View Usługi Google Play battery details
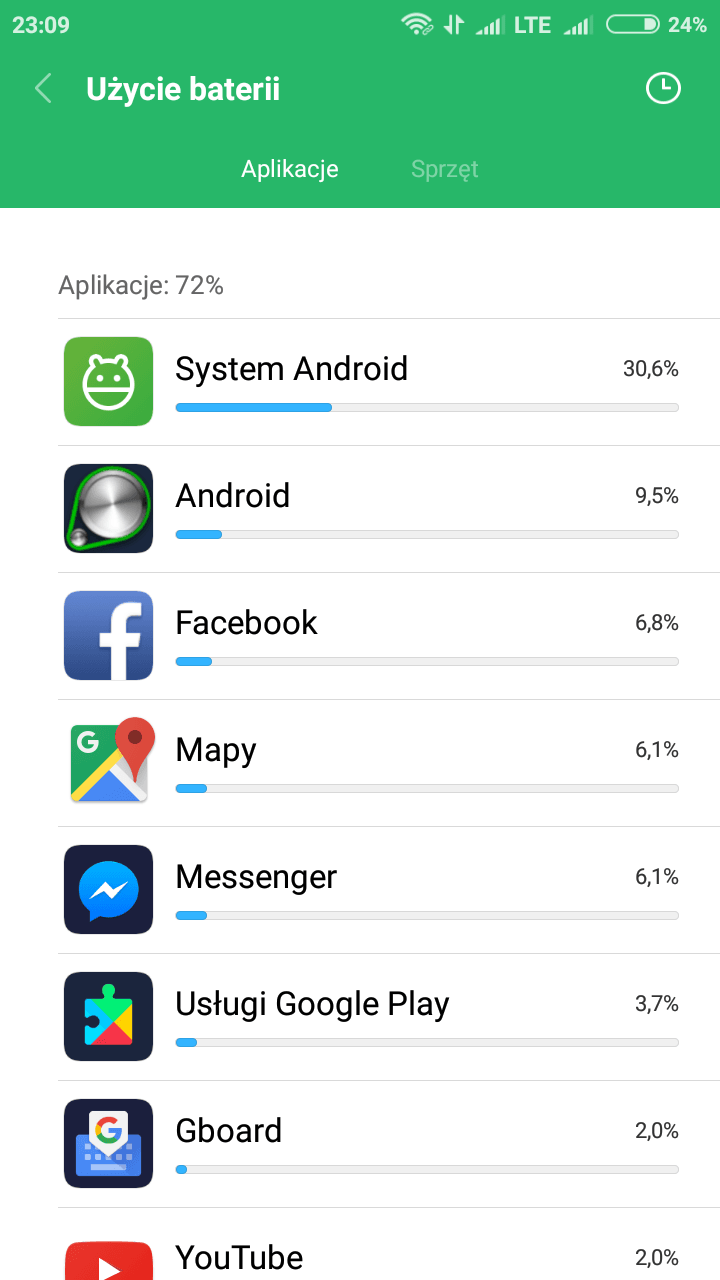720x1280 pixels. (360, 1017)
